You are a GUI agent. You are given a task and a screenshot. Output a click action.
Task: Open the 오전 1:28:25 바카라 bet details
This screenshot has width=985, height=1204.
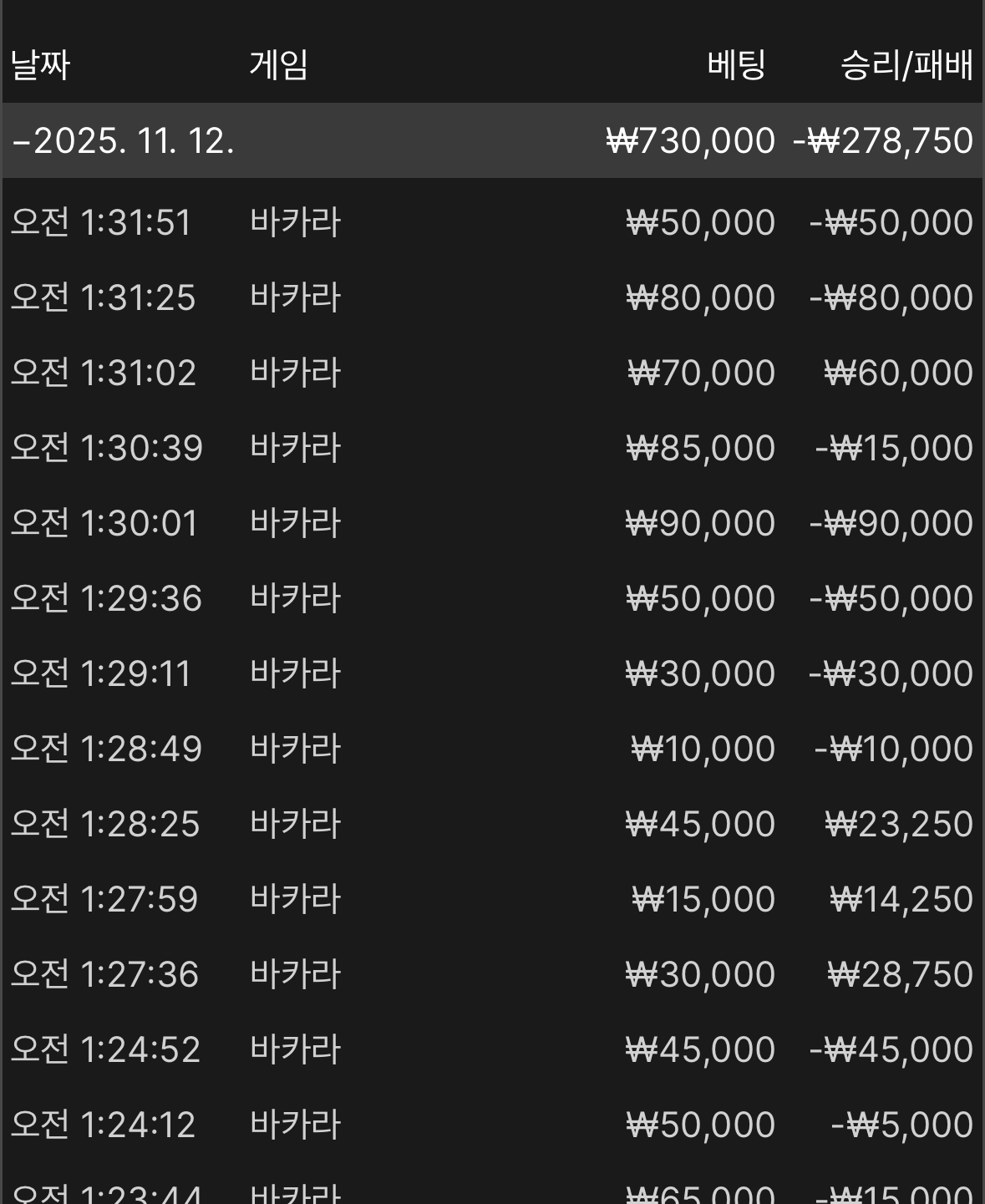tap(491, 825)
